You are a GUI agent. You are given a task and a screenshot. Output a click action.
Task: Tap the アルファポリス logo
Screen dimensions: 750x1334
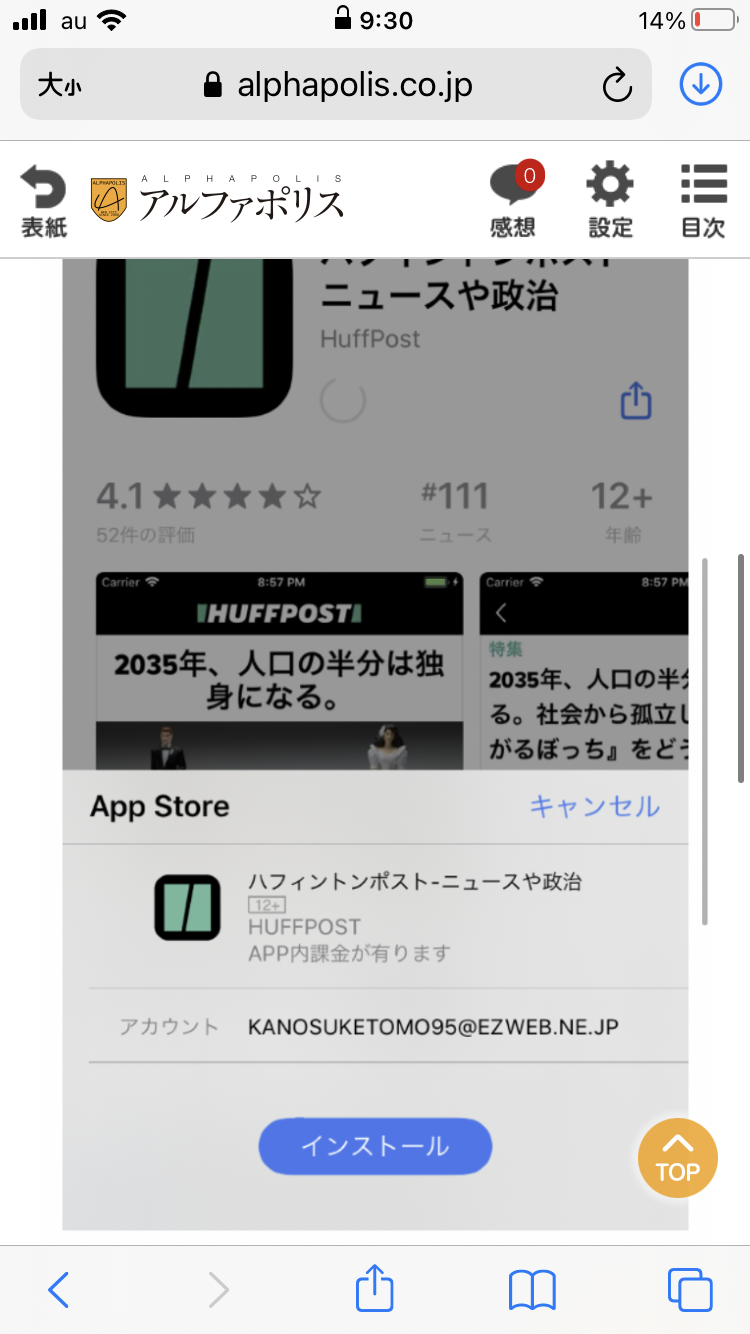(218, 198)
